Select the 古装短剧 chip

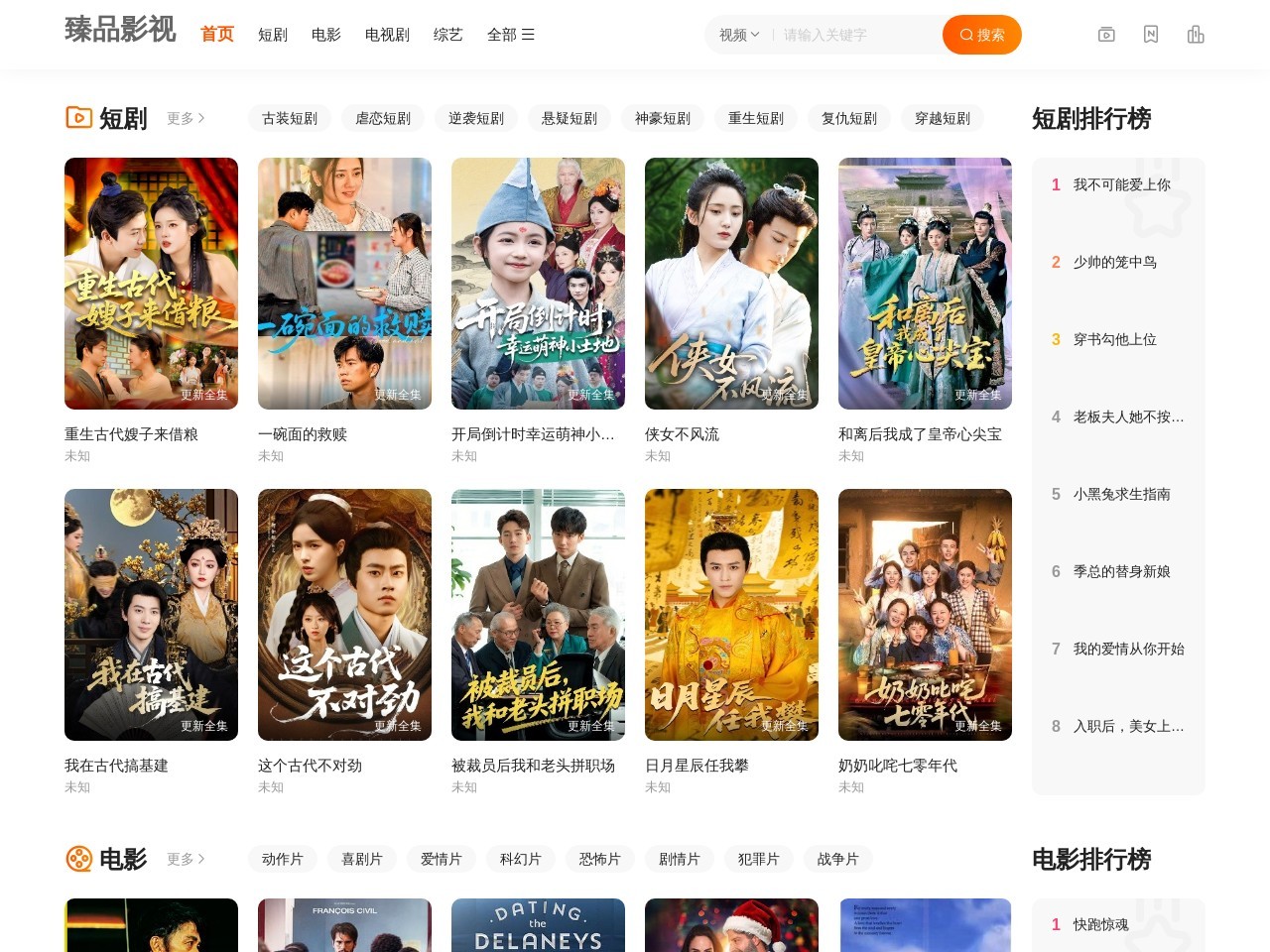pyautogui.click(x=290, y=118)
